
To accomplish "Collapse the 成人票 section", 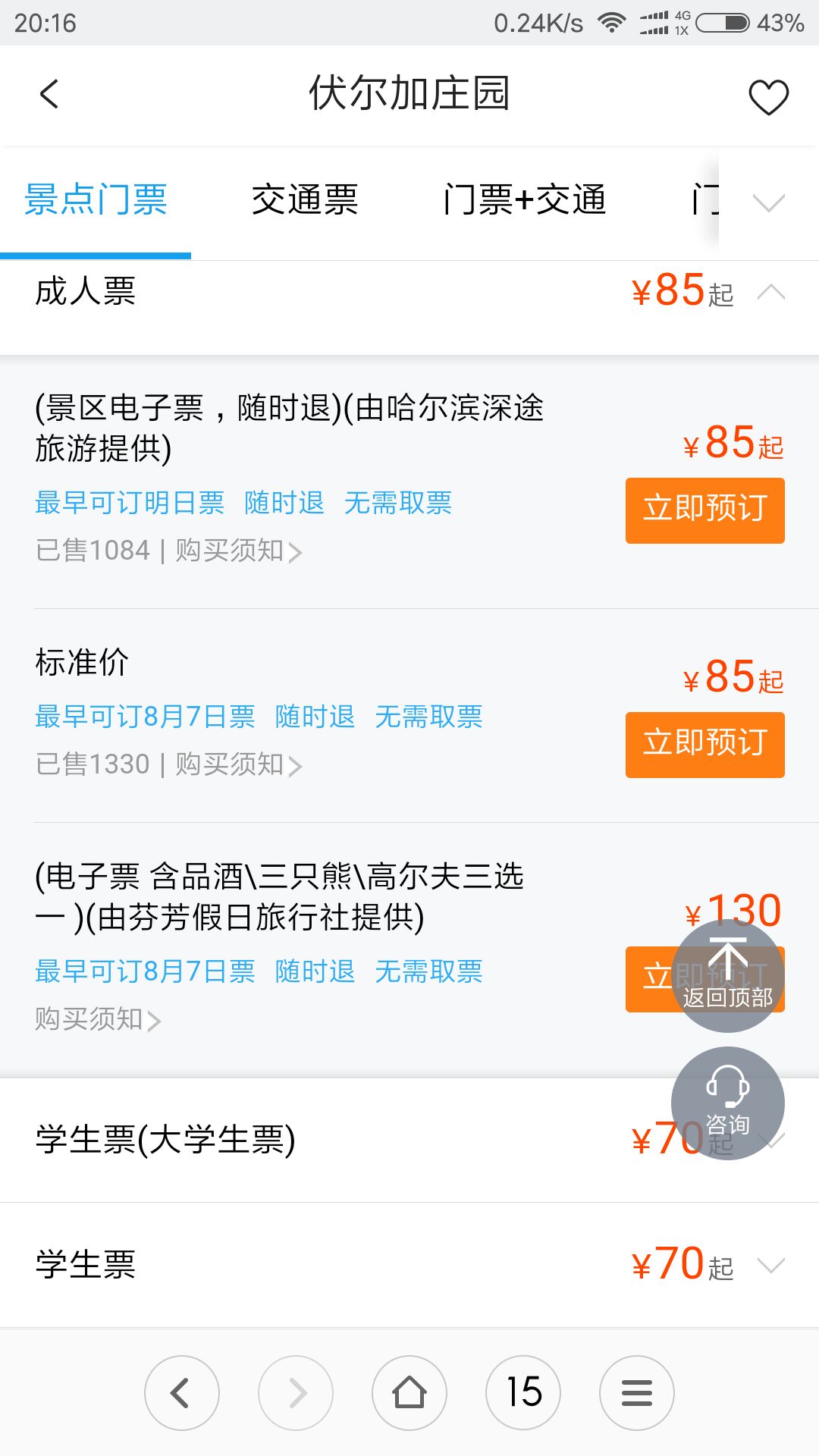I will pyautogui.click(x=409, y=293).
